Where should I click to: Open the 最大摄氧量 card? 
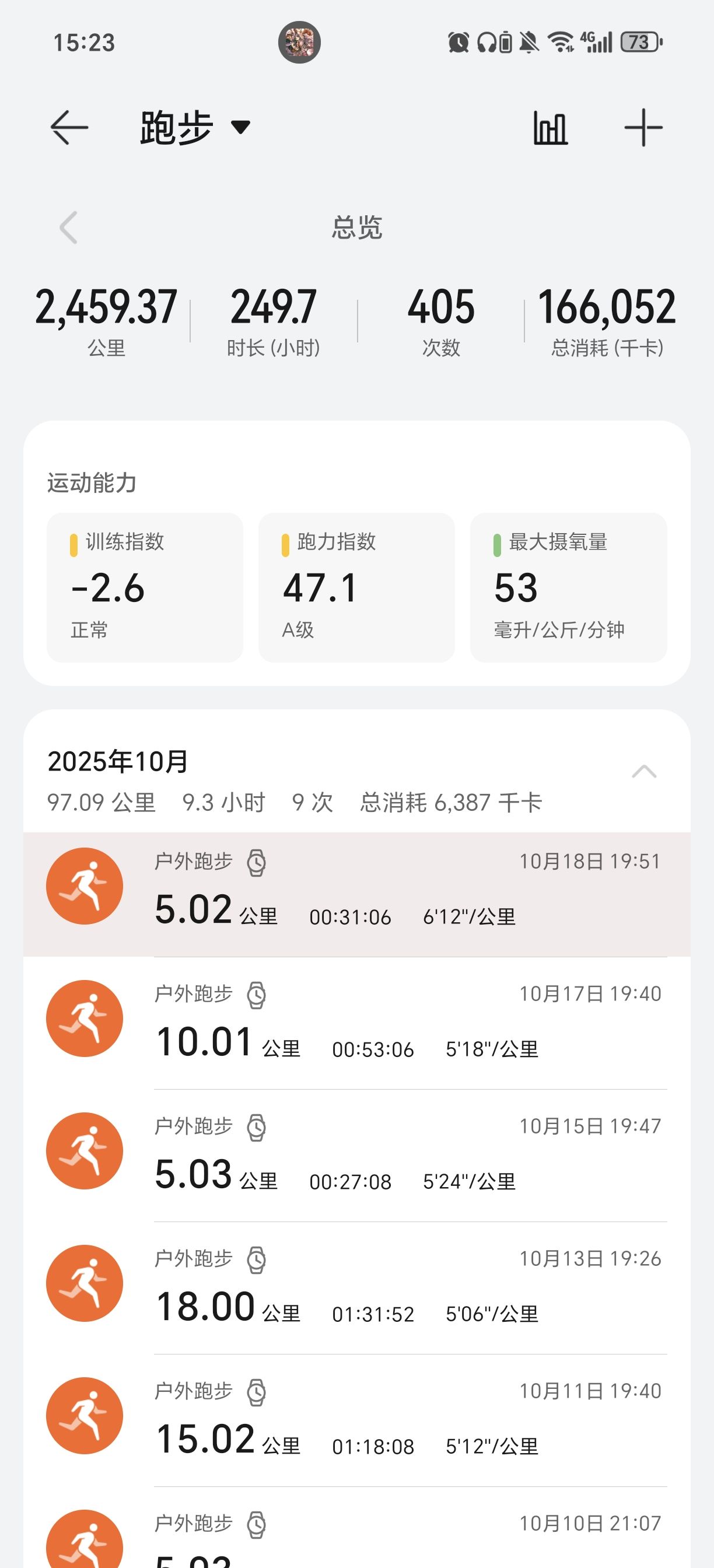click(568, 587)
